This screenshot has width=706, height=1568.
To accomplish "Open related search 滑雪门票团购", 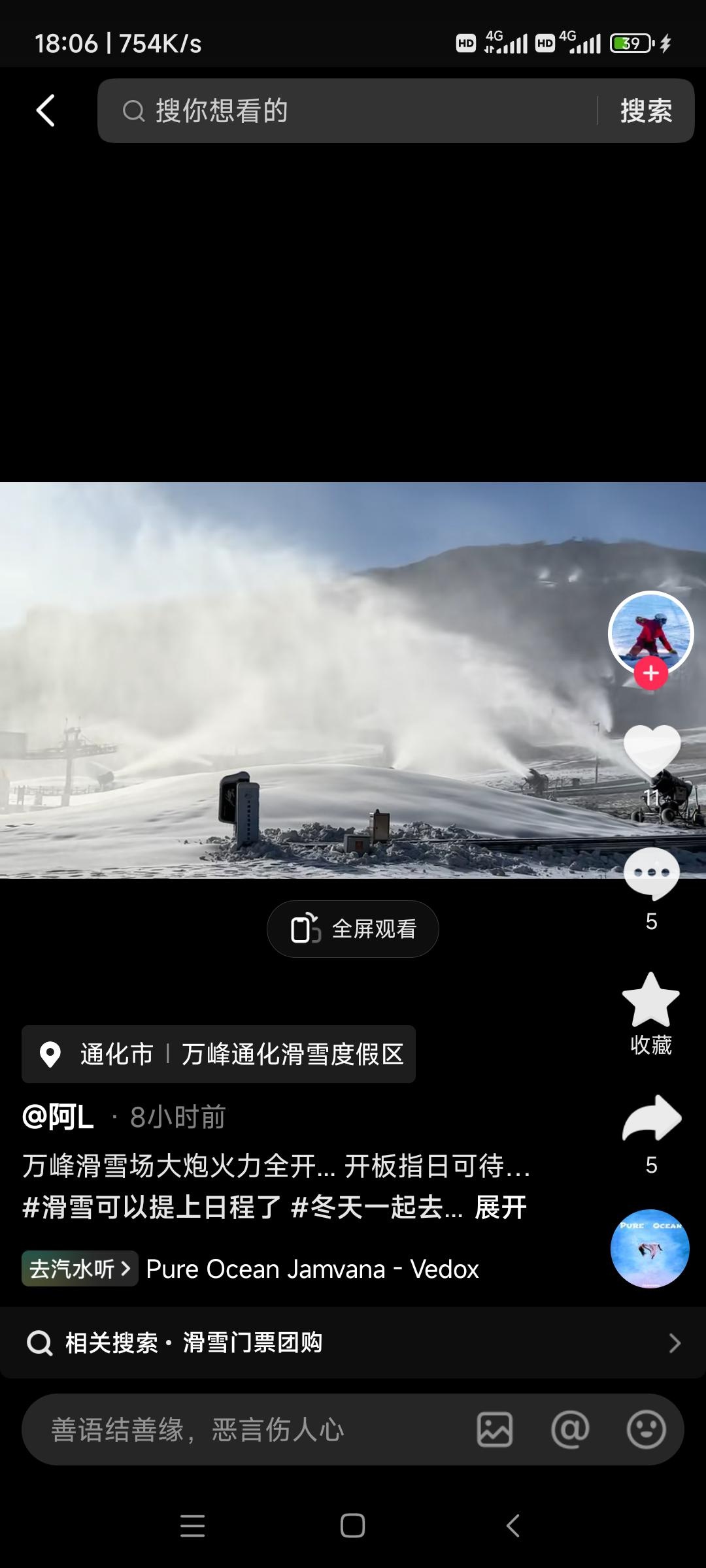I will (x=353, y=1343).
